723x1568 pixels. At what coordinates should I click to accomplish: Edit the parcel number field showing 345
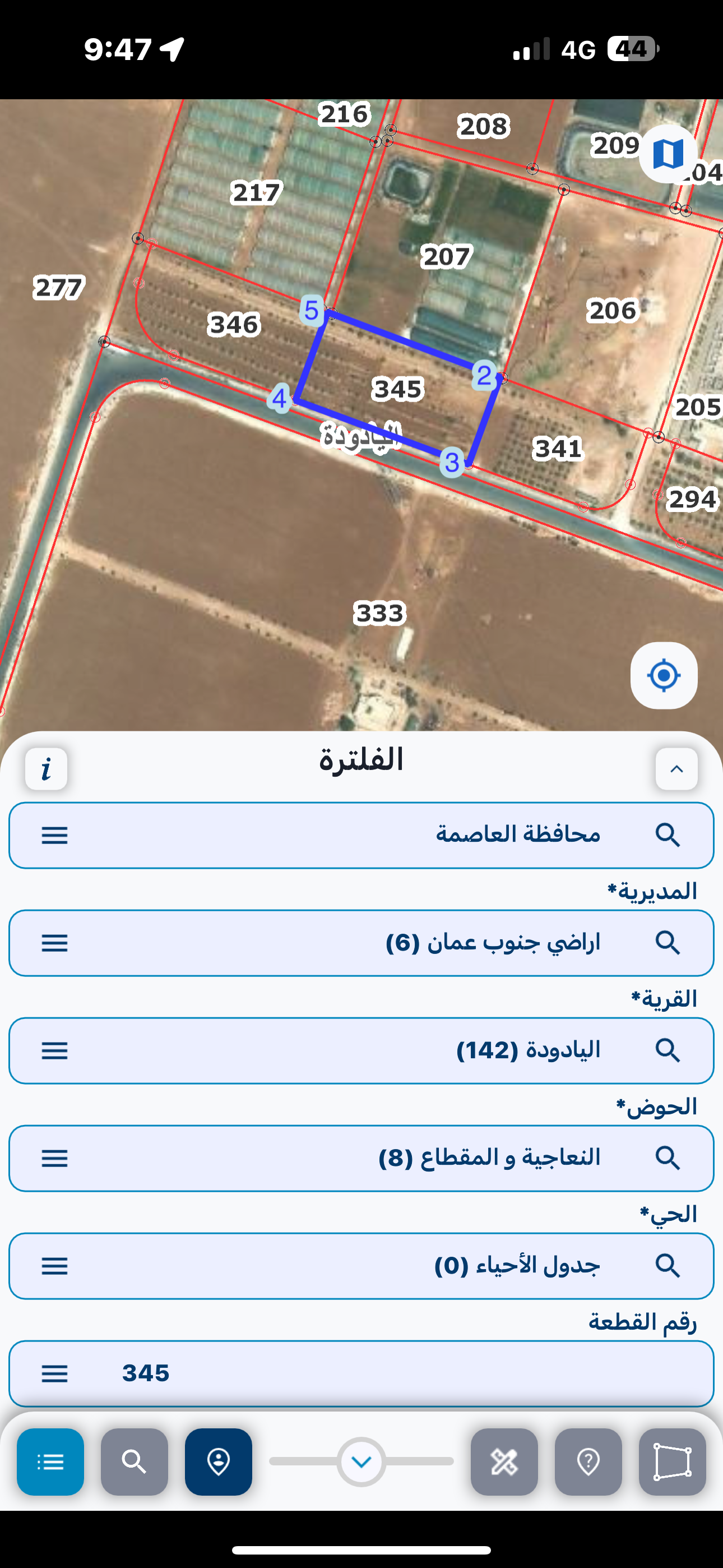(361, 1374)
